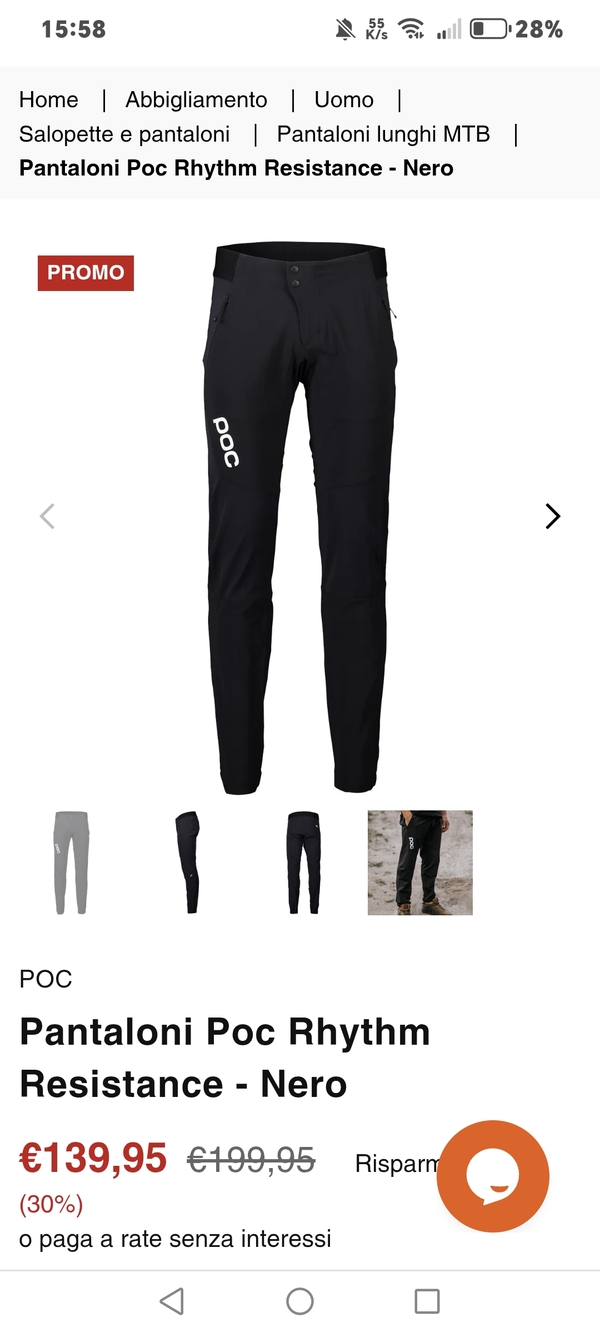Go to the Abbigliamento breadcrumb

pyautogui.click(x=196, y=100)
